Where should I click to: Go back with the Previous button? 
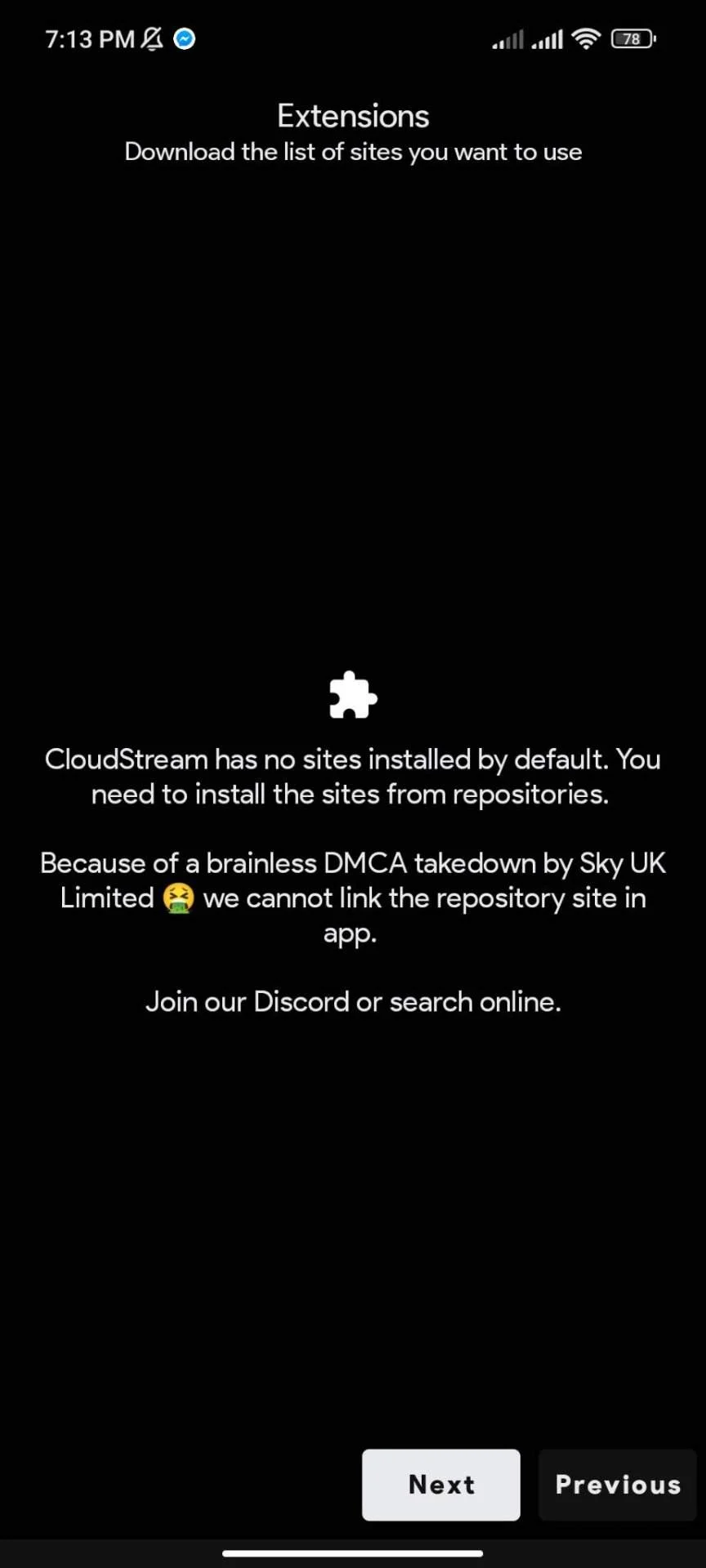618,1484
